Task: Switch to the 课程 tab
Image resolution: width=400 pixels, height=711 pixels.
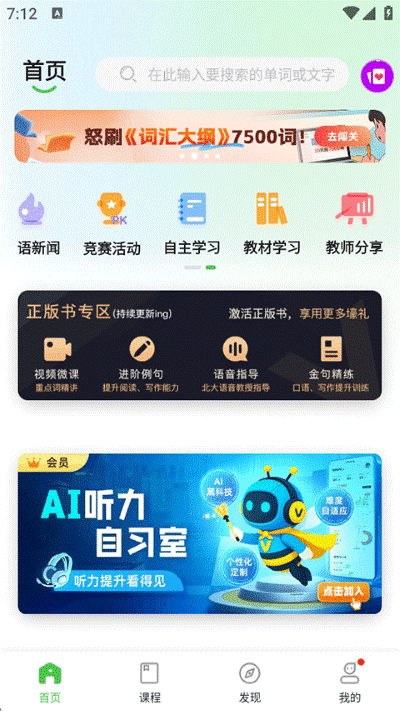Action: click(150, 682)
